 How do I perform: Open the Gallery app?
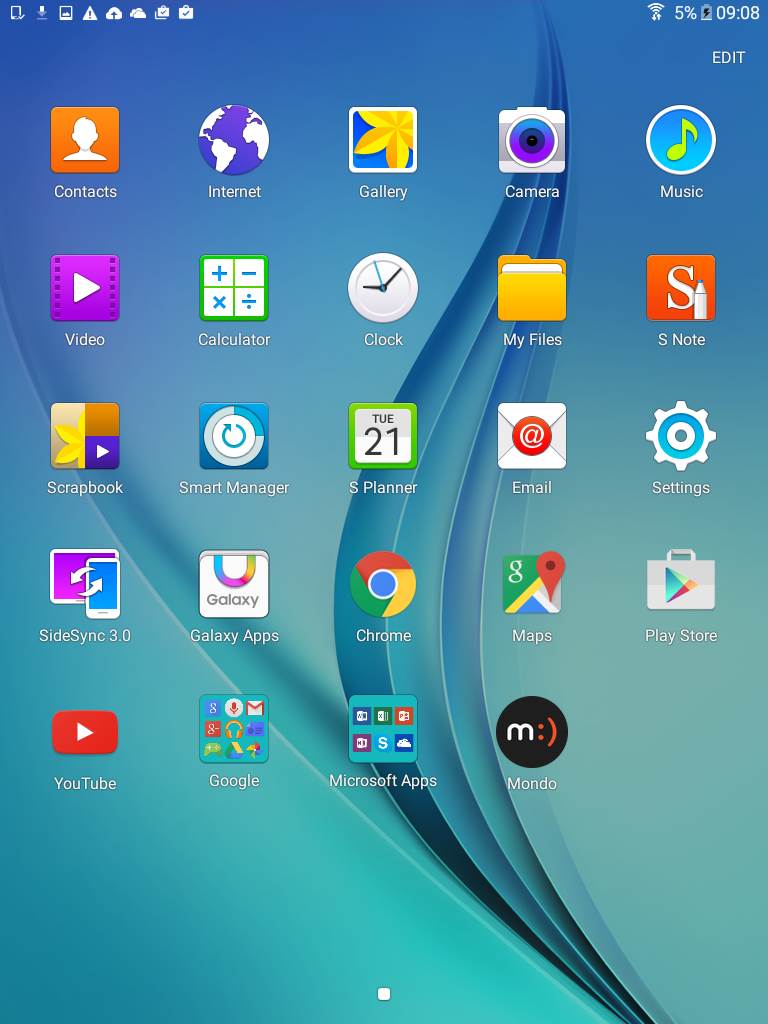click(x=383, y=141)
